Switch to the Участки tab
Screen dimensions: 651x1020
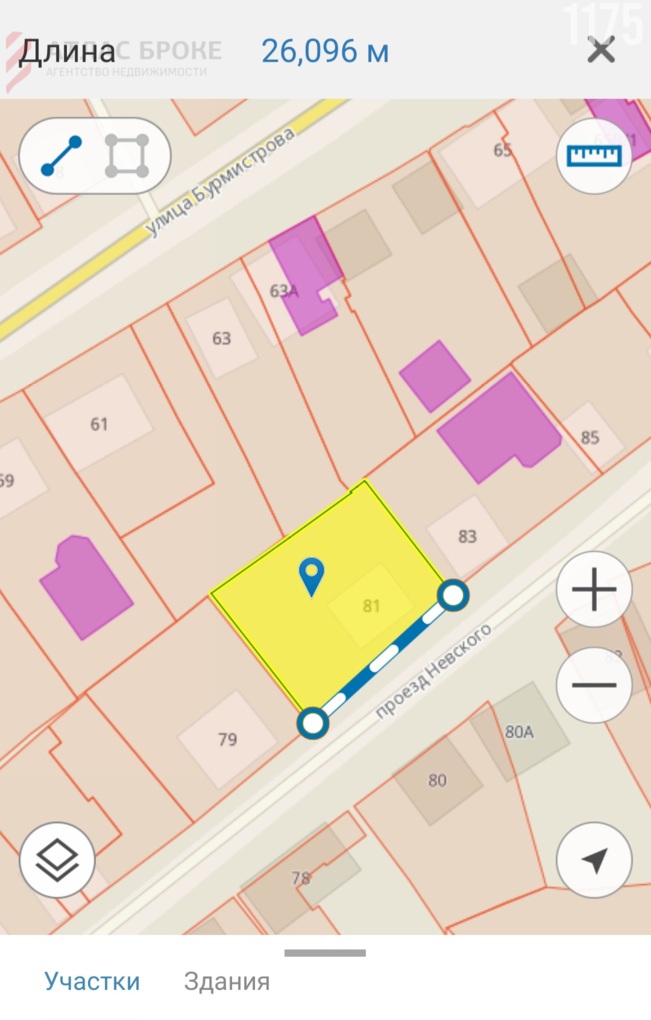pyautogui.click(x=92, y=981)
